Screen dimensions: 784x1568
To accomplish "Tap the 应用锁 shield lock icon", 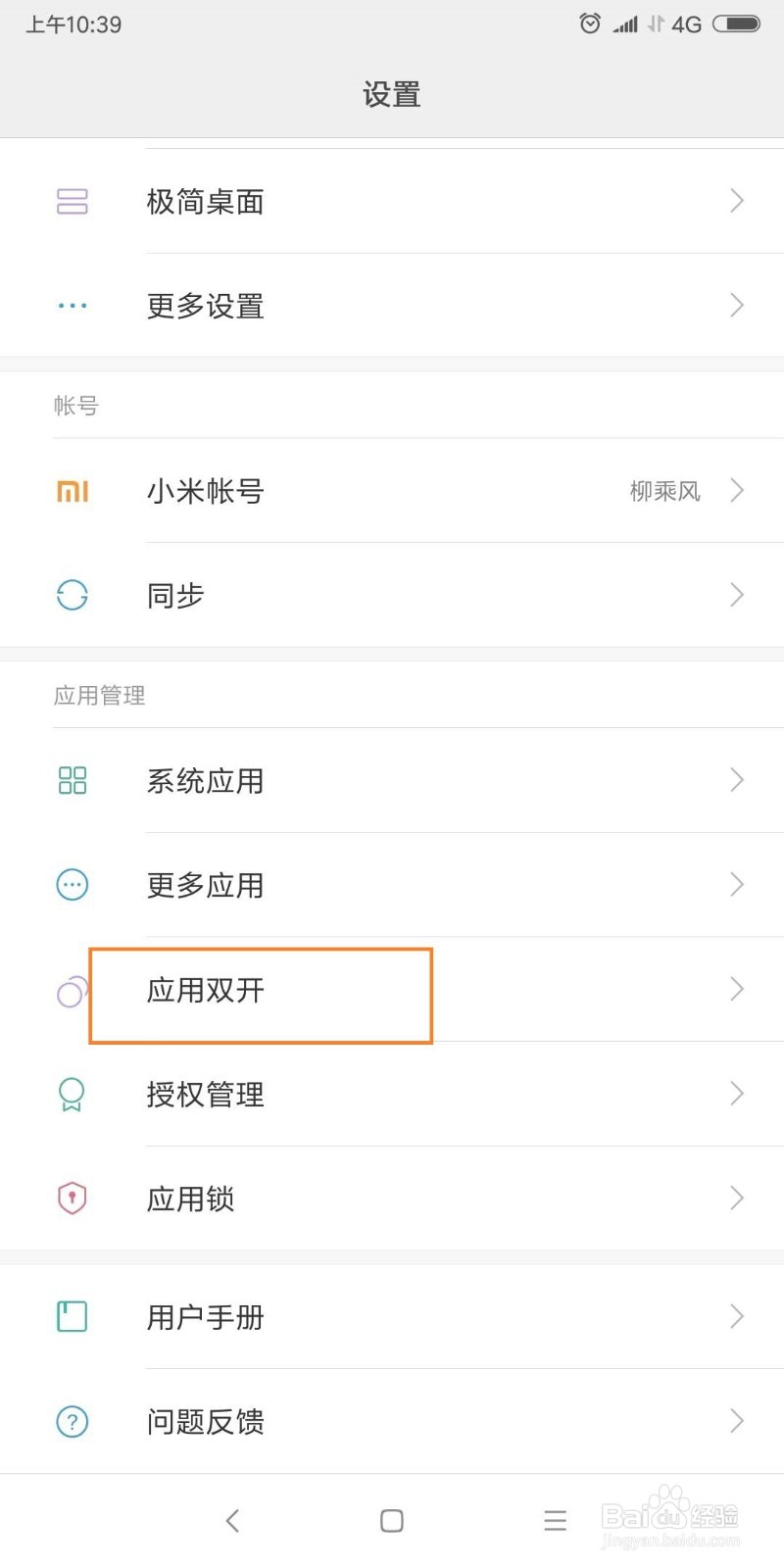I will (x=72, y=1198).
